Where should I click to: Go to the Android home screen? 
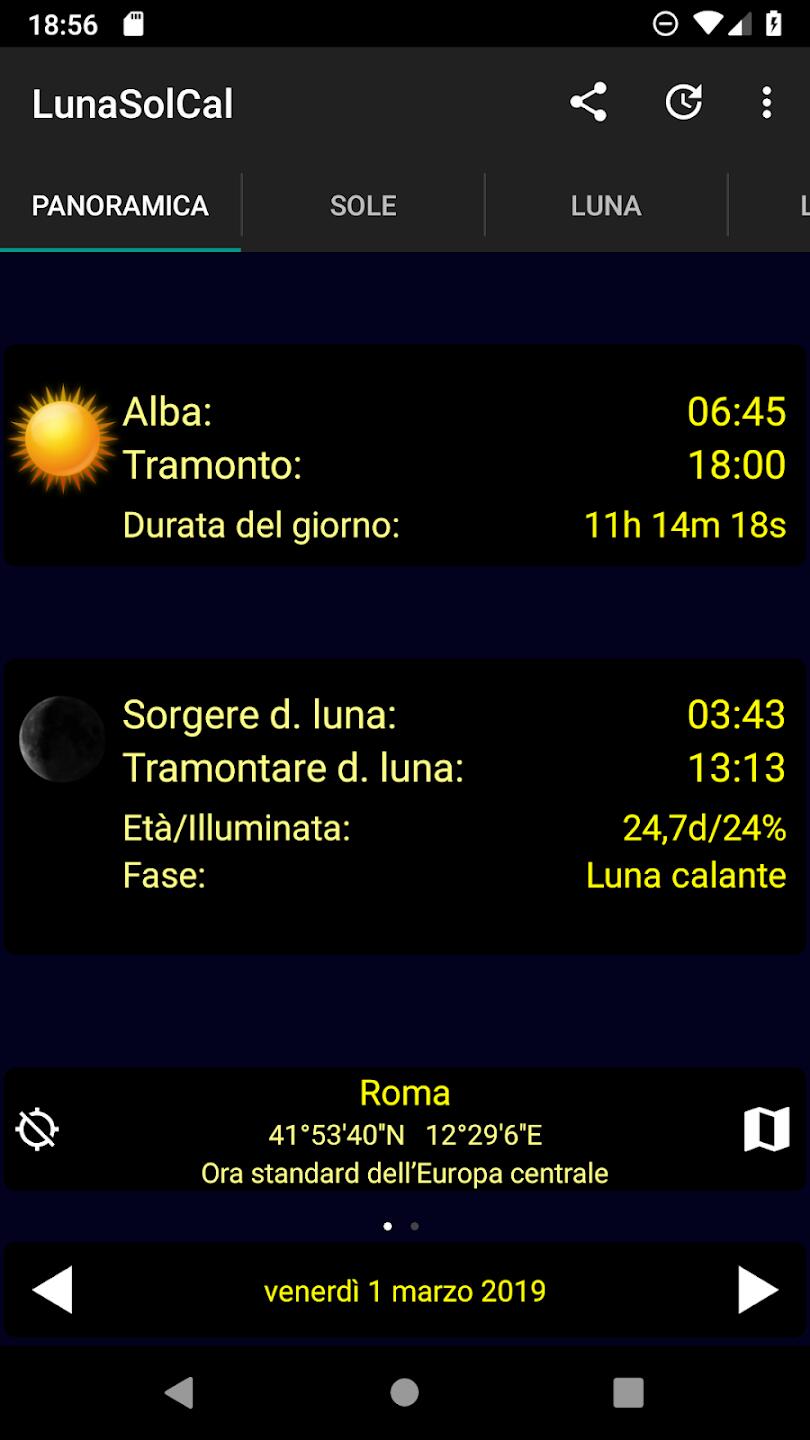pyautogui.click(x=405, y=1392)
